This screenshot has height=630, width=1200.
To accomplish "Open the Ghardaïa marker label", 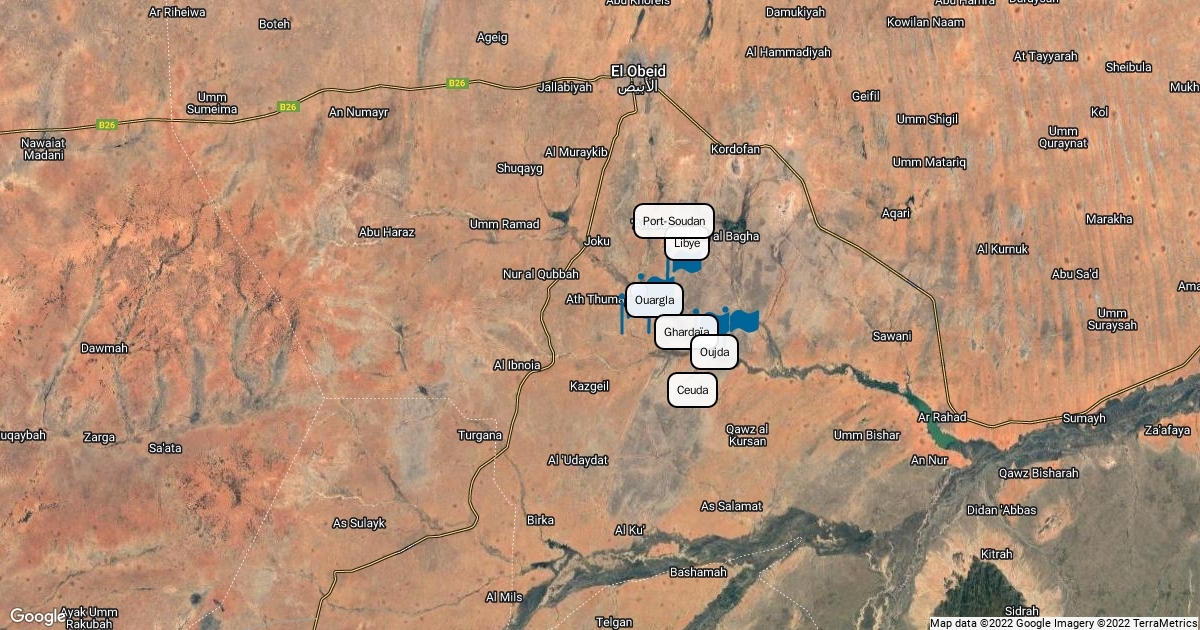I will 686,332.
